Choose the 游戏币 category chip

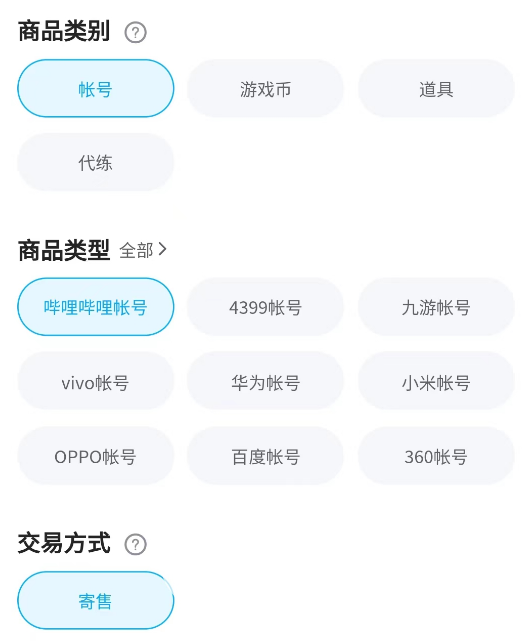coord(265,88)
